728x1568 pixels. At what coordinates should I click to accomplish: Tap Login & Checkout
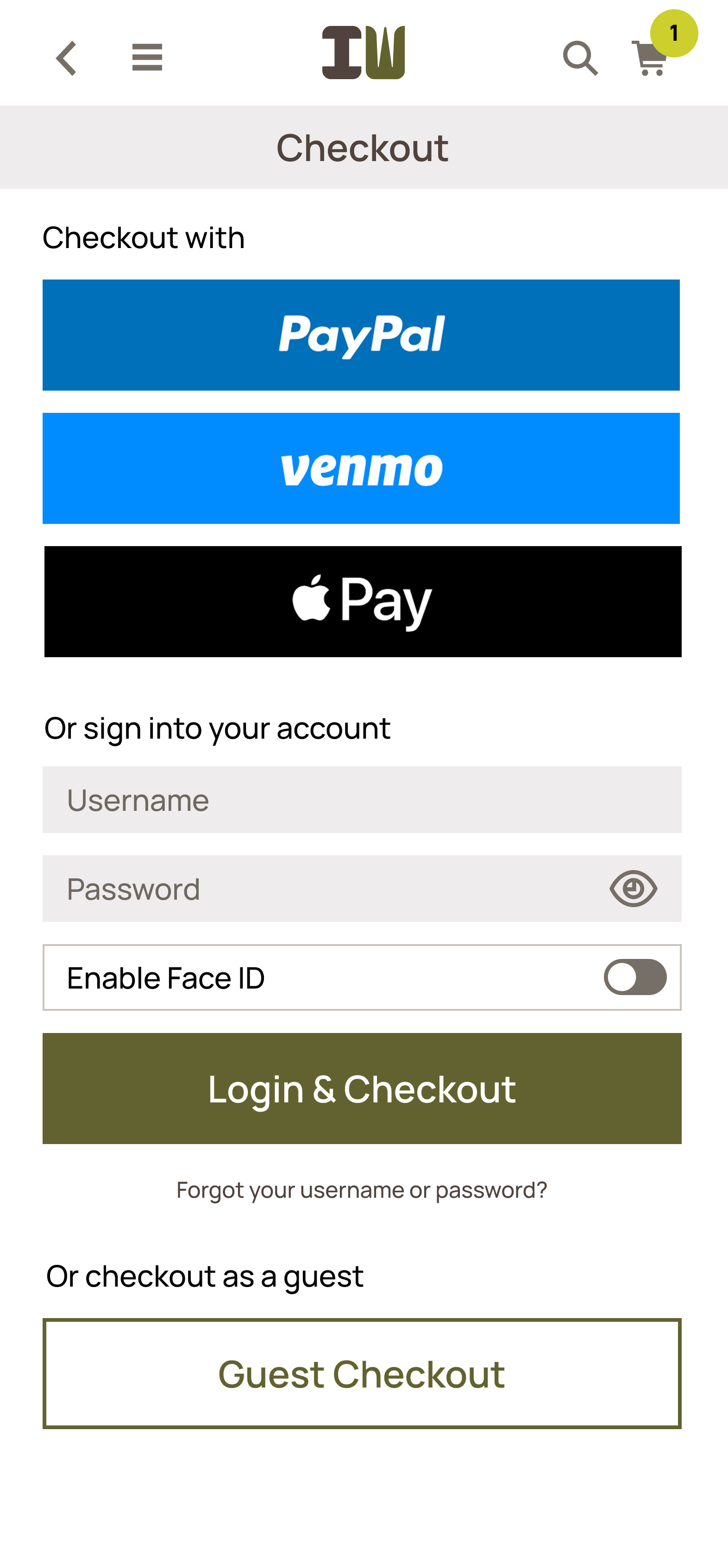click(x=362, y=1089)
